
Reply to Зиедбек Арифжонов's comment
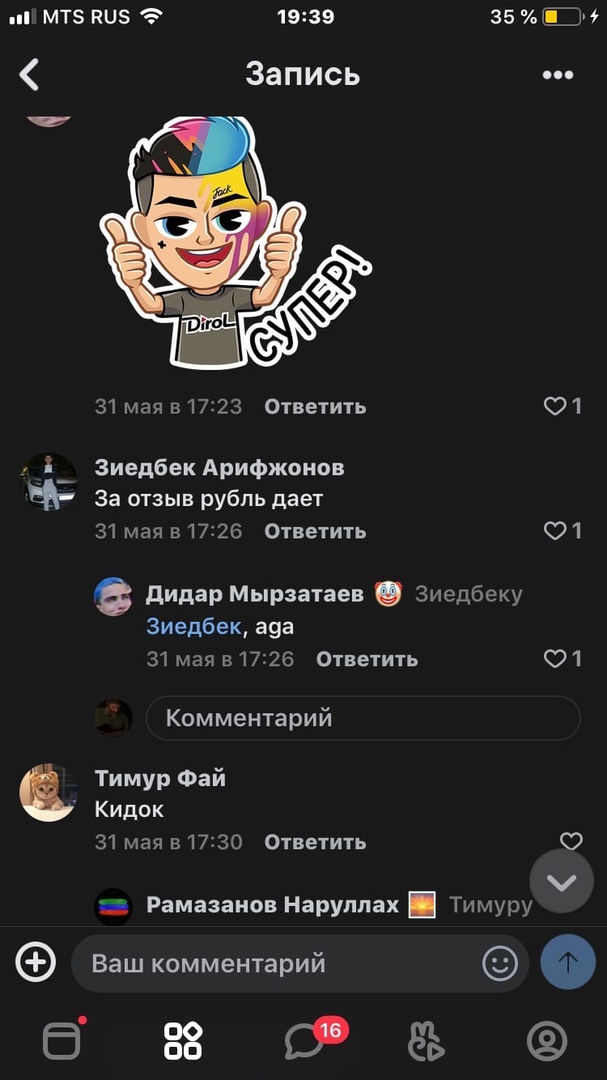315,531
